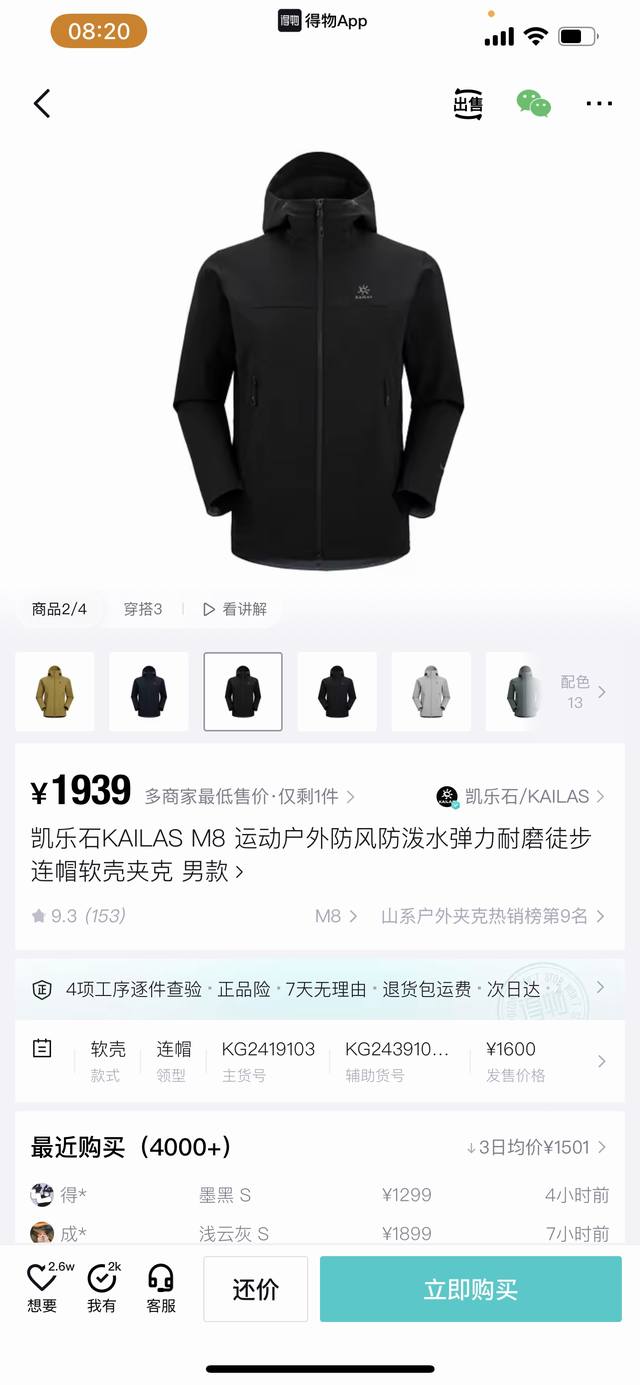Tap 立即购买 to buy now

click(470, 1289)
